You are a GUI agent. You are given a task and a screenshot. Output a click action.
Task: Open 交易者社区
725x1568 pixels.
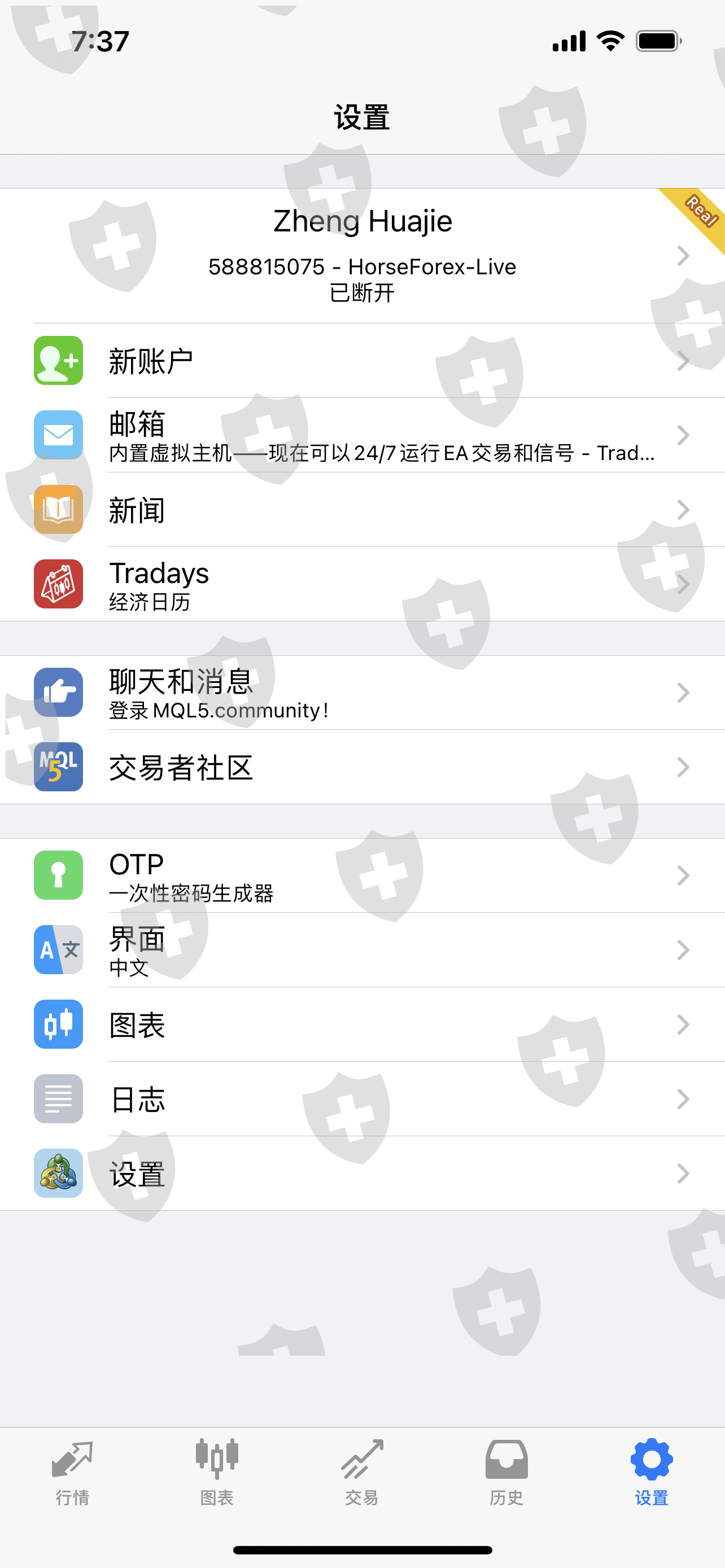(x=362, y=767)
